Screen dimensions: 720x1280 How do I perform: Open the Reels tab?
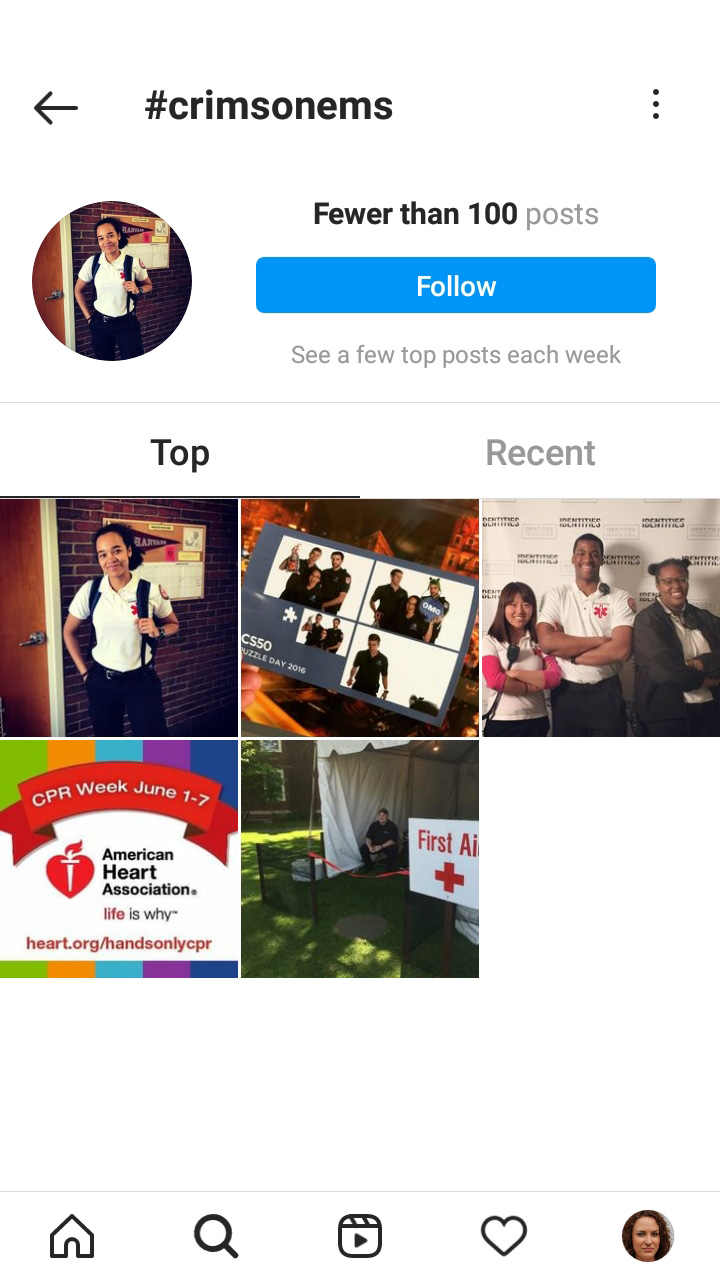[x=360, y=1236]
